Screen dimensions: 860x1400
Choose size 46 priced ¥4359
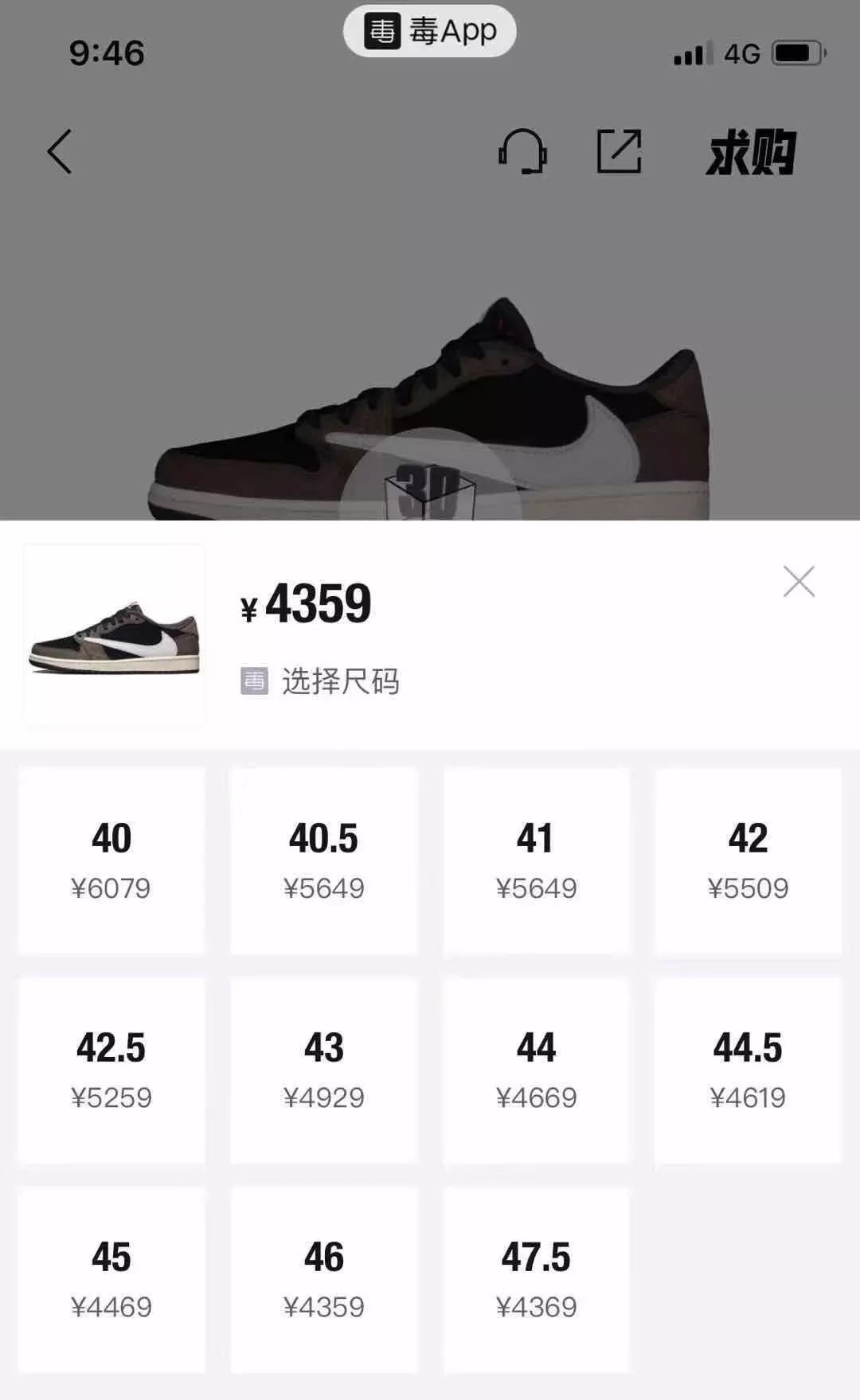pyautogui.click(x=325, y=1277)
